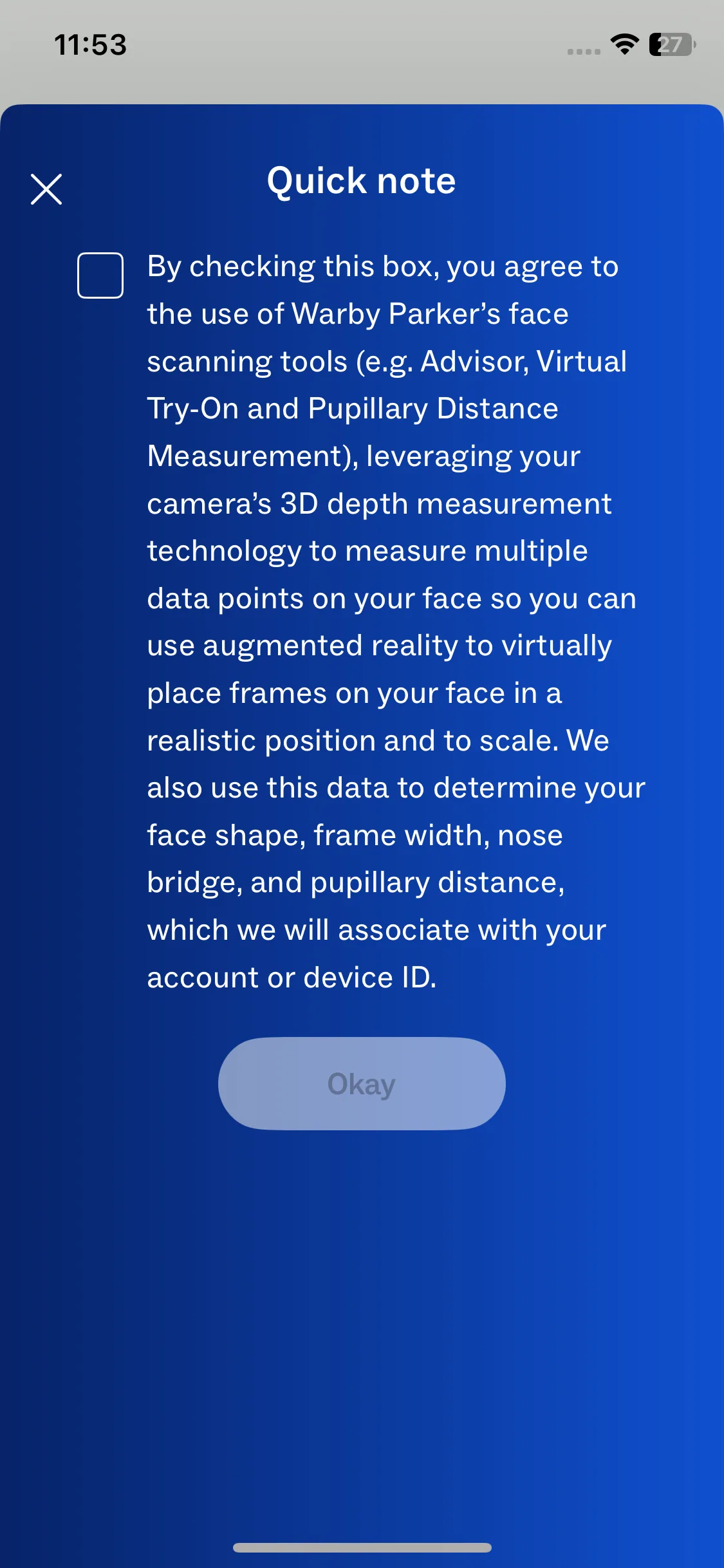Screen dimensions: 724x1568
Task: Tap the Okay button
Action: [x=362, y=1084]
